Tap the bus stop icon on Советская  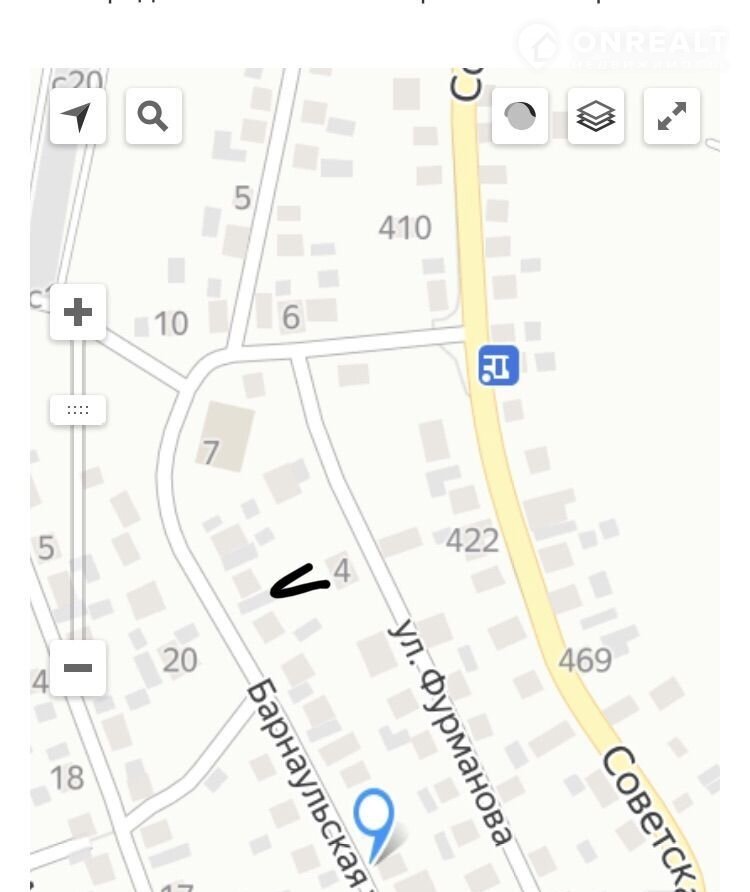[498, 365]
